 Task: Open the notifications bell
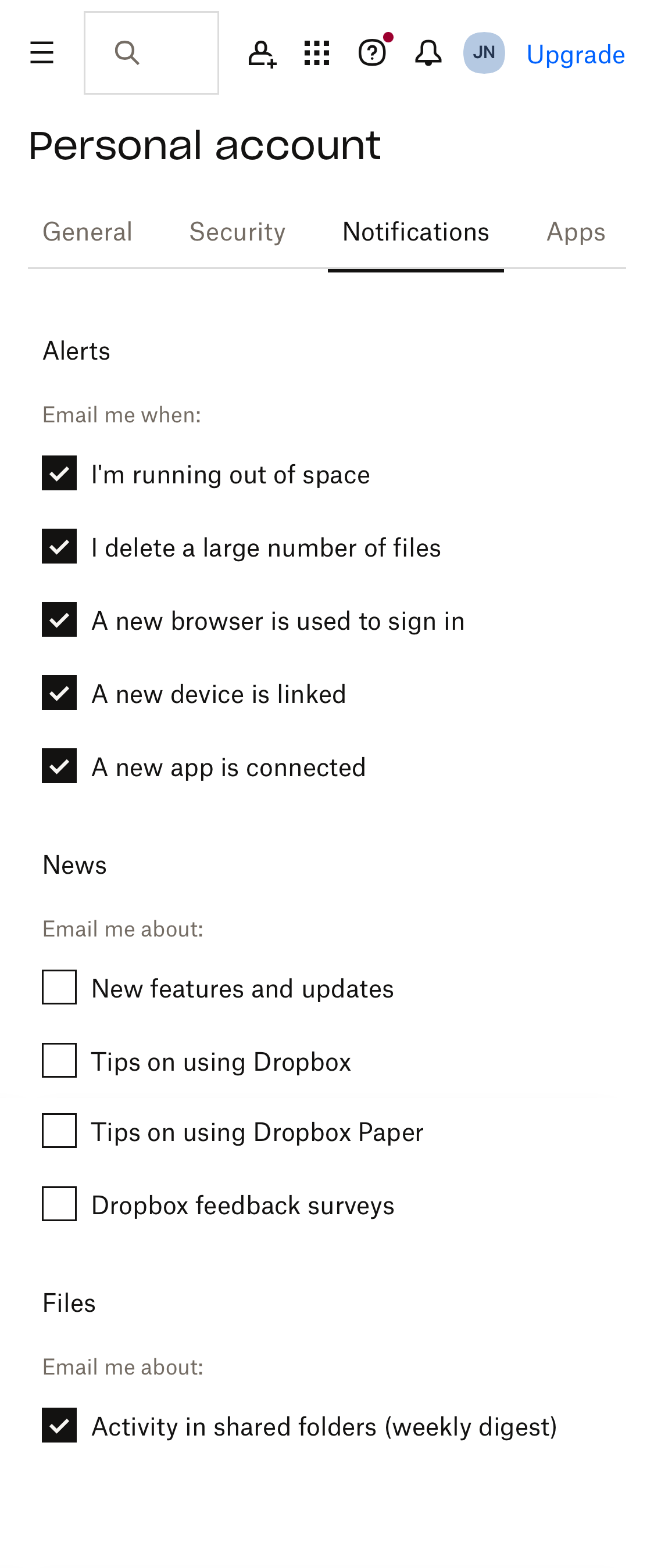(x=428, y=53)
